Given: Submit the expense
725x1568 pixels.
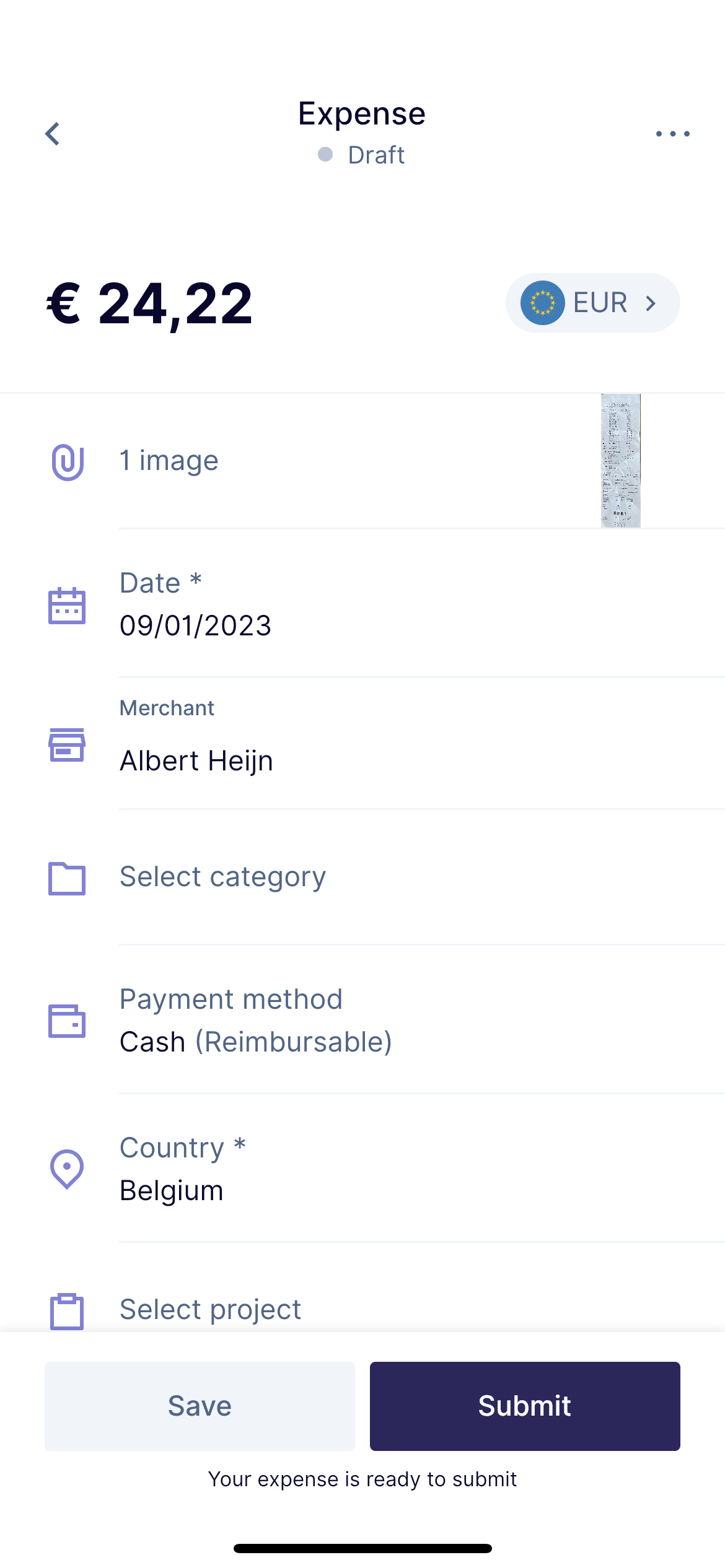Looking at the screenshot, I should [x=525, y=1406].
